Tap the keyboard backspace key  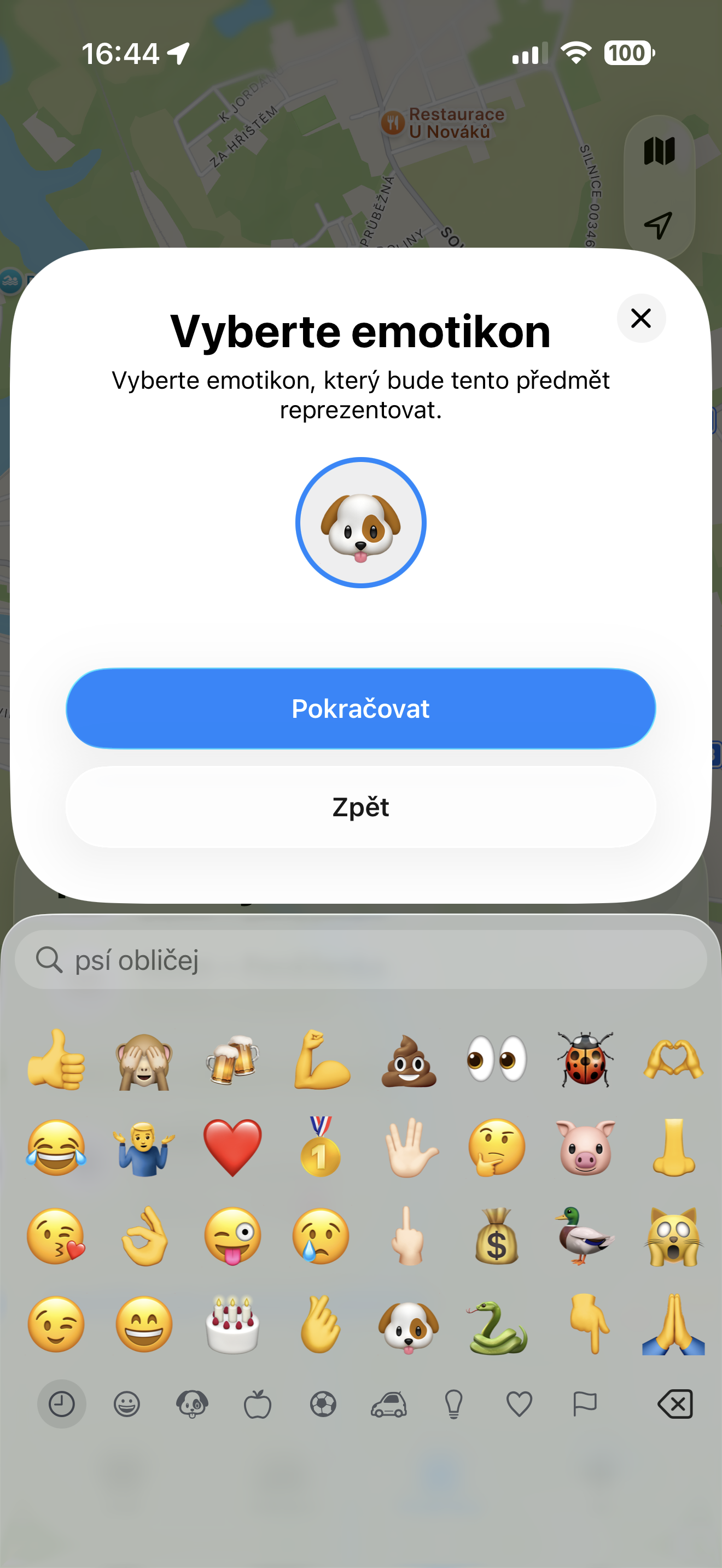pyautogui.click(x=675, y=1405)
